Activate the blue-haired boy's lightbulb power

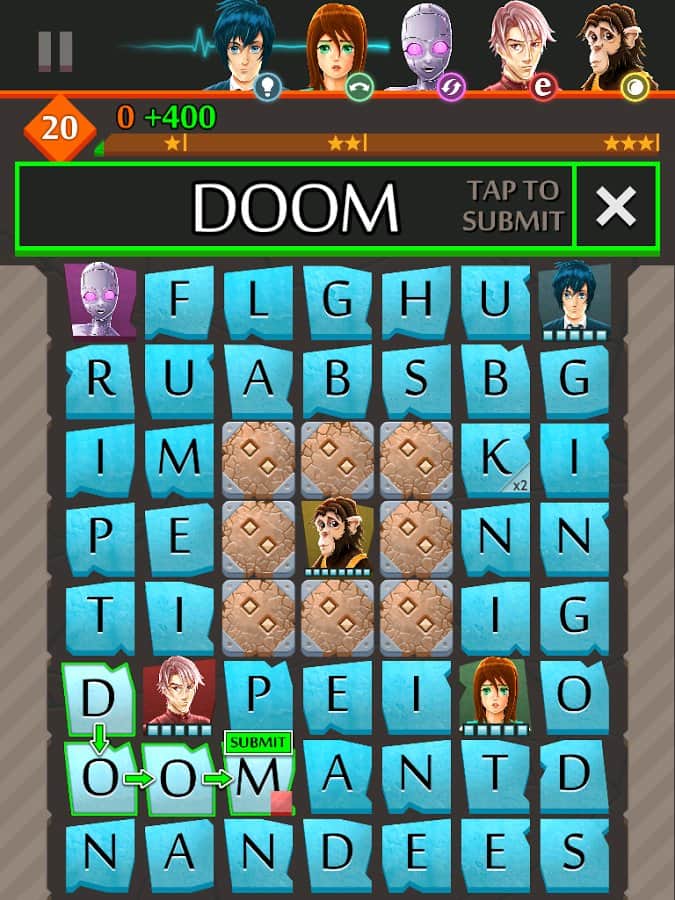(x=266, y=87)
